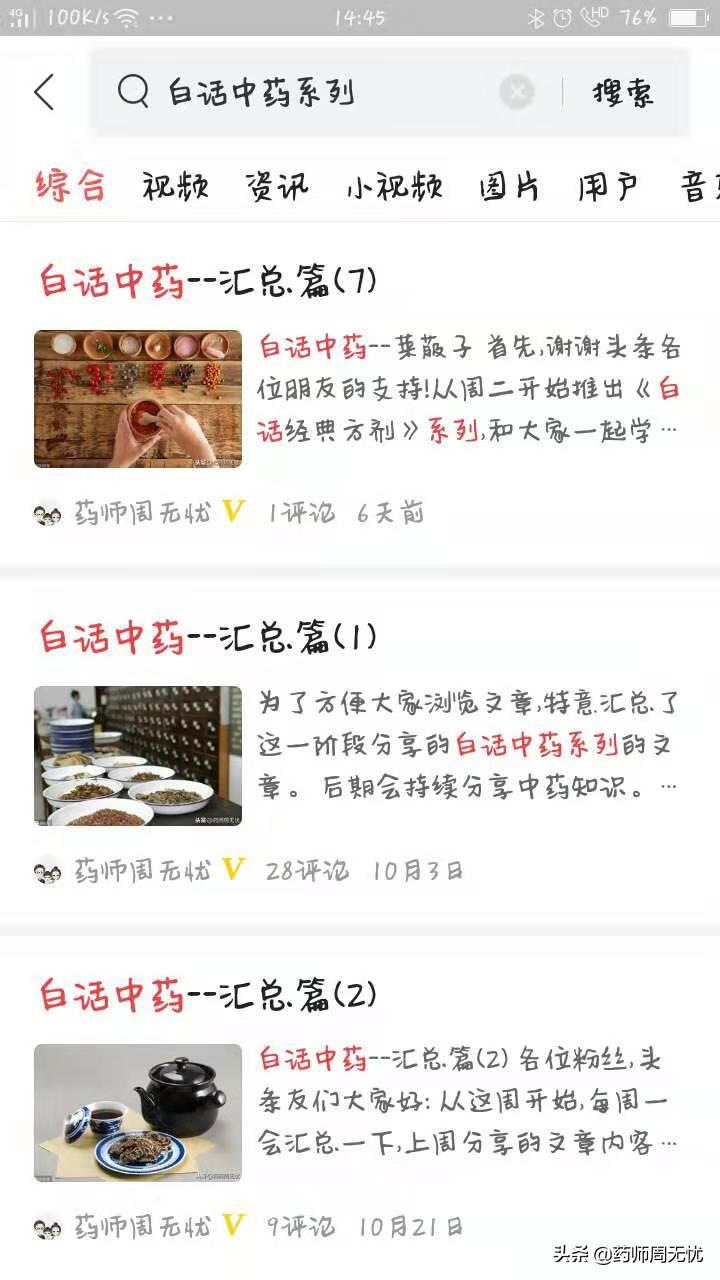Screen dimensions: 720x1280
Task: Tap the search input field showing 白话中药系列
Action: coord(300,90)
